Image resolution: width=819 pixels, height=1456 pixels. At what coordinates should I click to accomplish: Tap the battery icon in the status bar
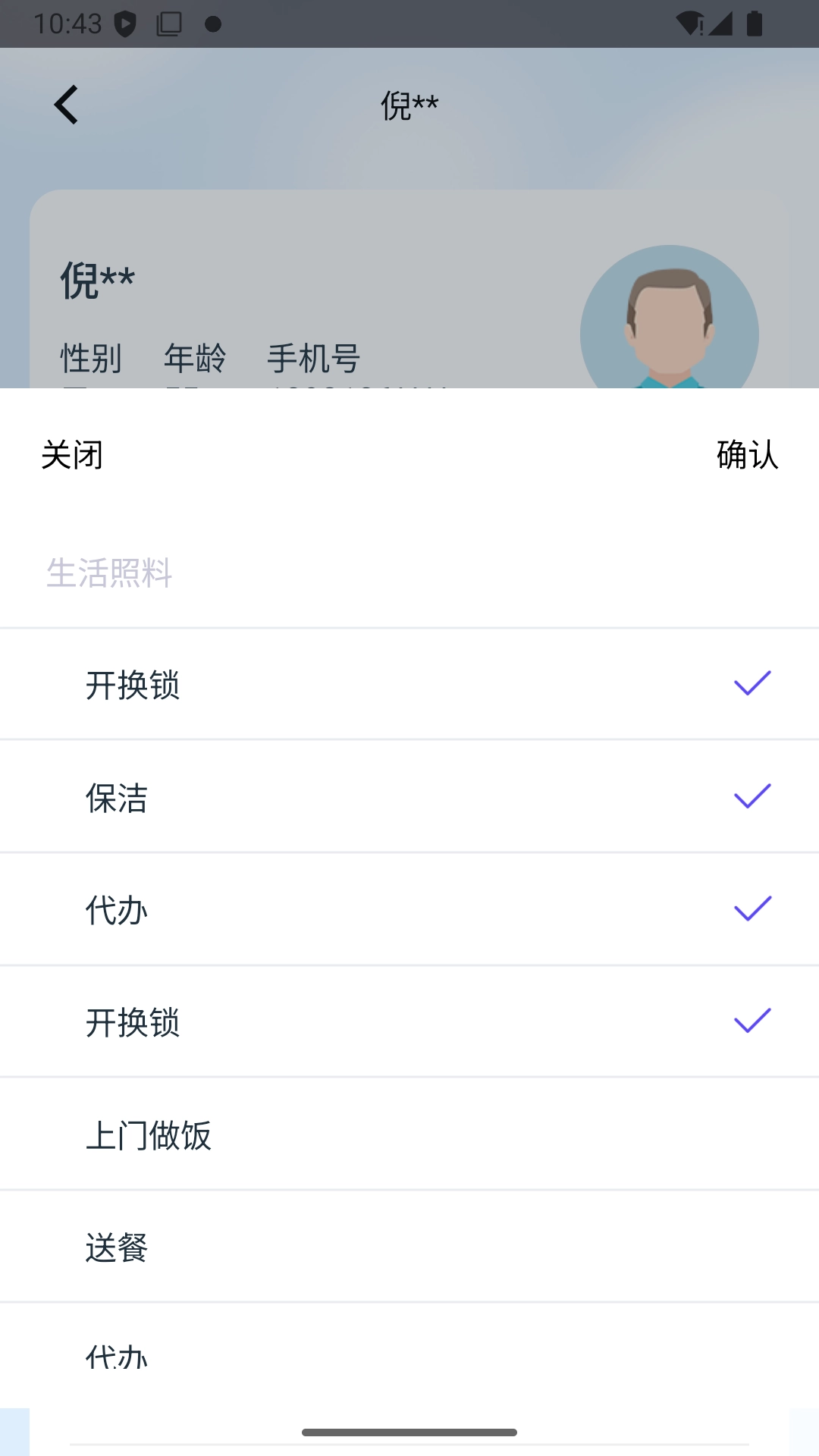tap(756, 24)
